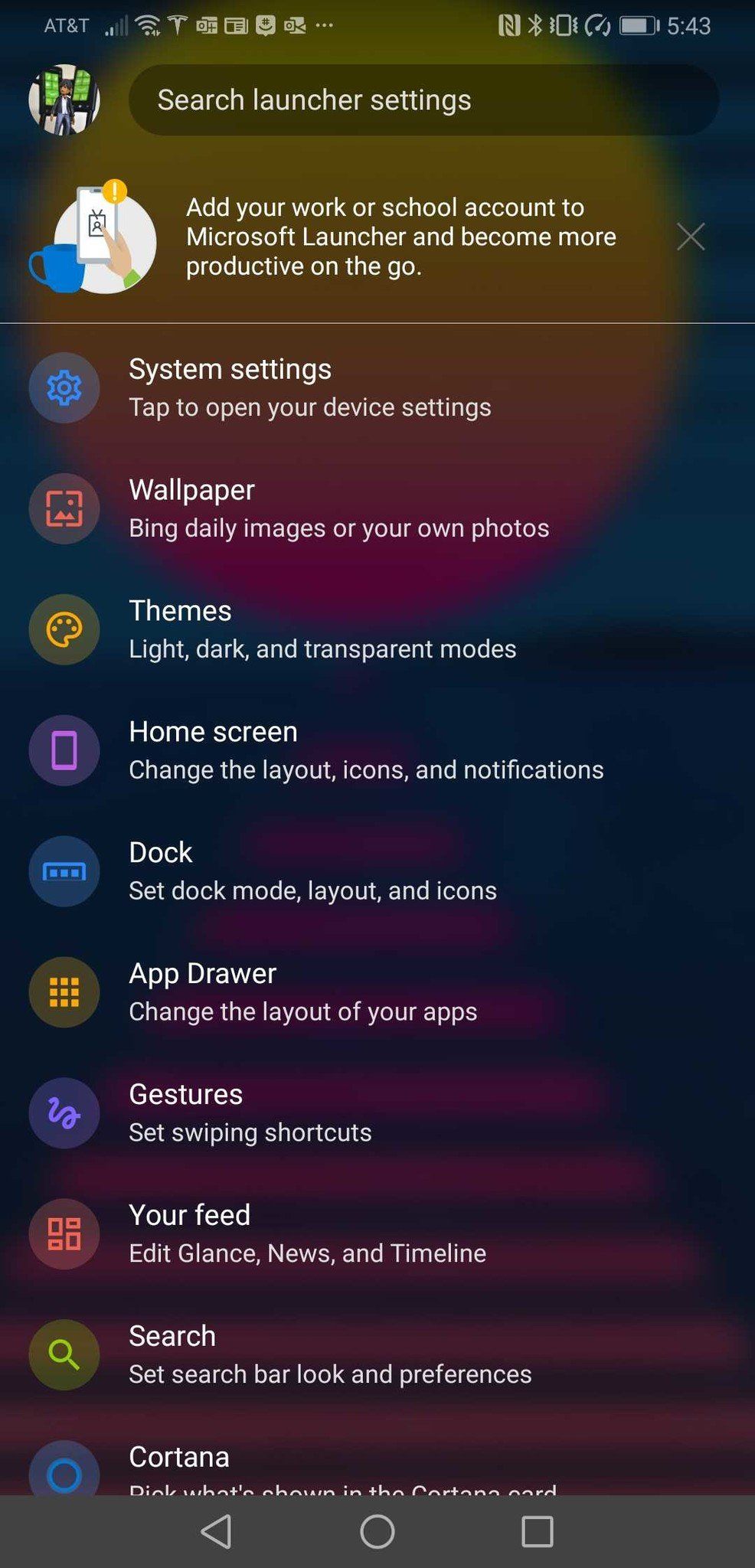Tap the Themes palette icon
The image size is (755, 1568).
(64, 629)
